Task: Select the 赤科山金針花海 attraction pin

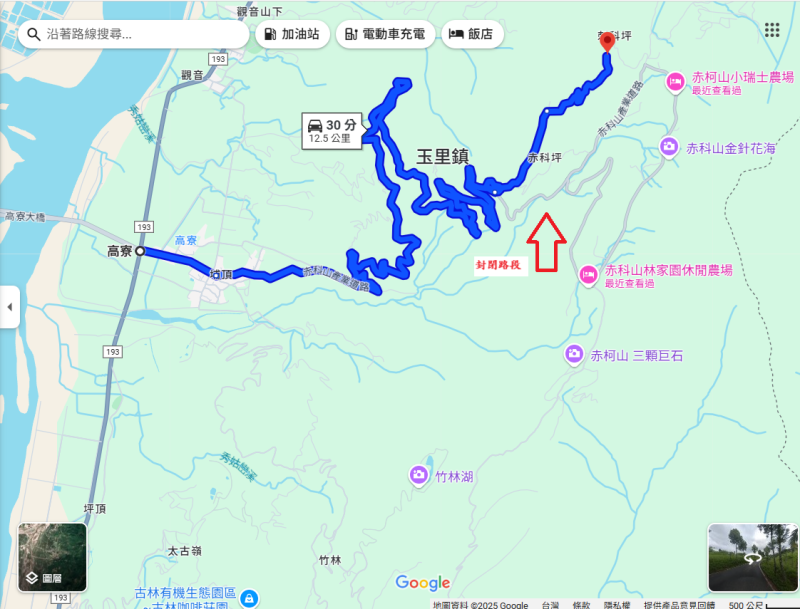Action: click(669, 148)
